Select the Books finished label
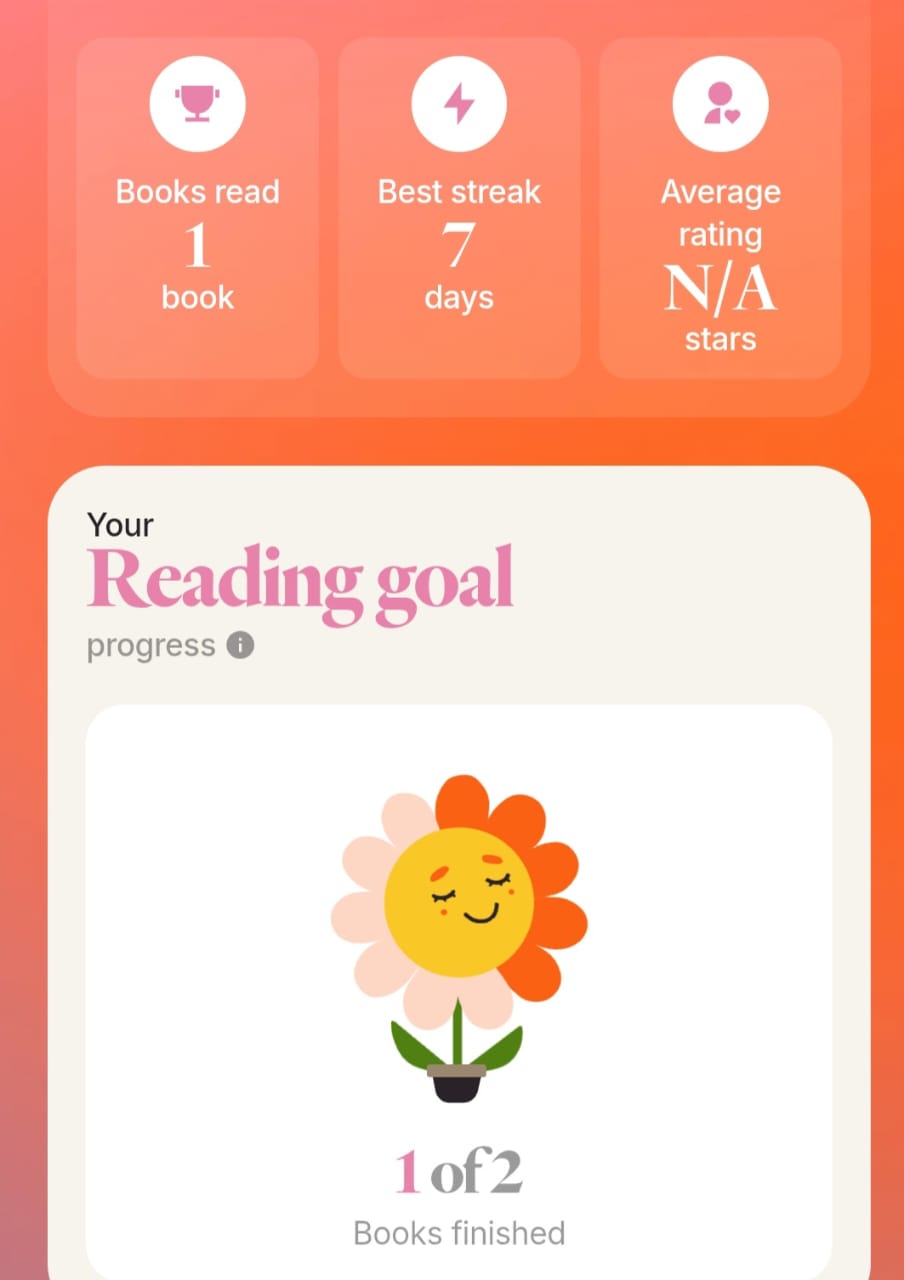 [x=459, y=1232]
